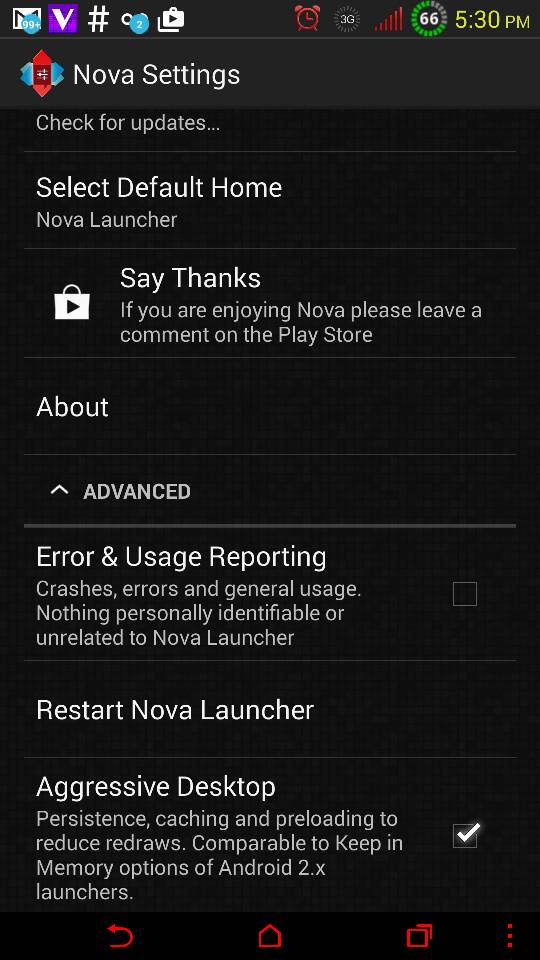Open the three-dot menu in navigation bar
The image size is (540, 960).
[x=510, y=936]
